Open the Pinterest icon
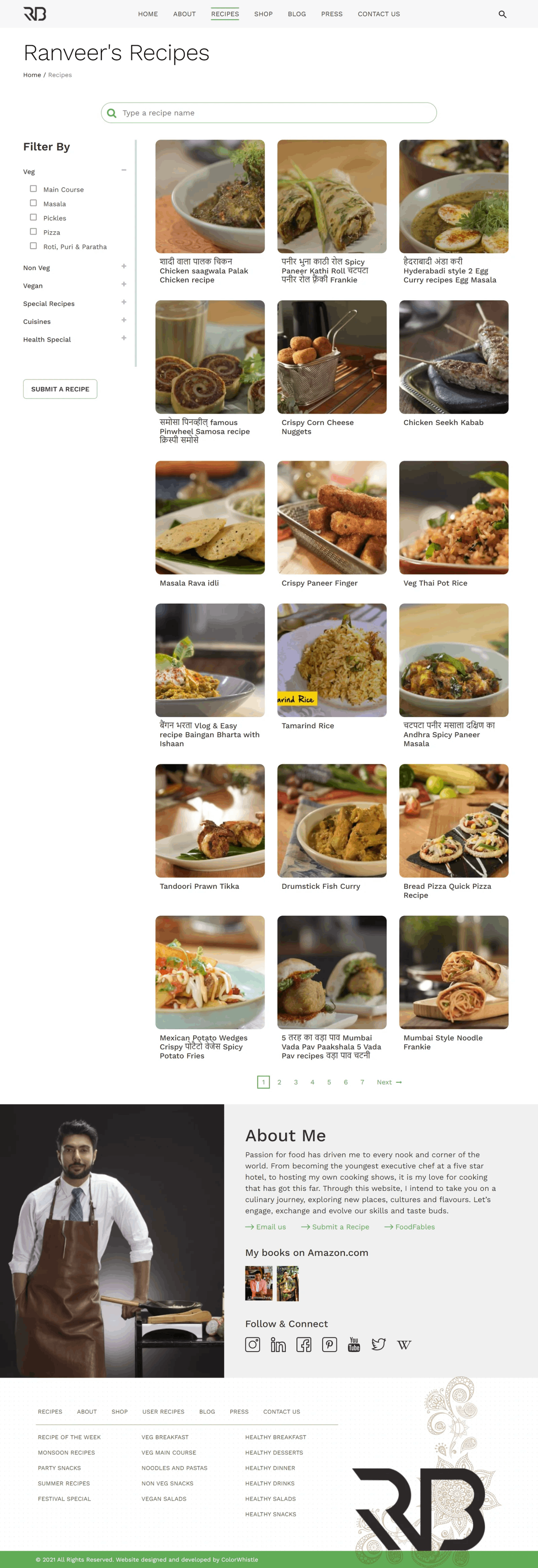538x1568 pixels. (329, 1345)
